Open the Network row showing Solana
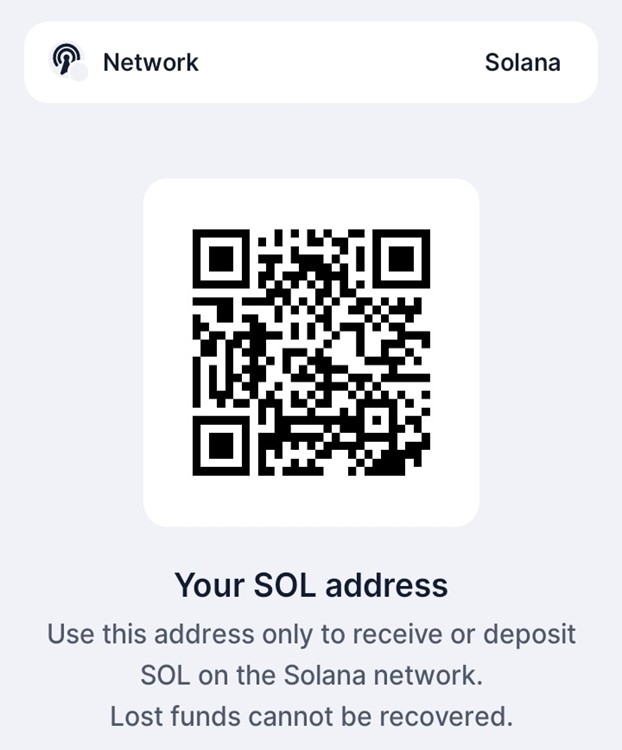This screenshot has width=622, height=750. (x=310, y=62)
